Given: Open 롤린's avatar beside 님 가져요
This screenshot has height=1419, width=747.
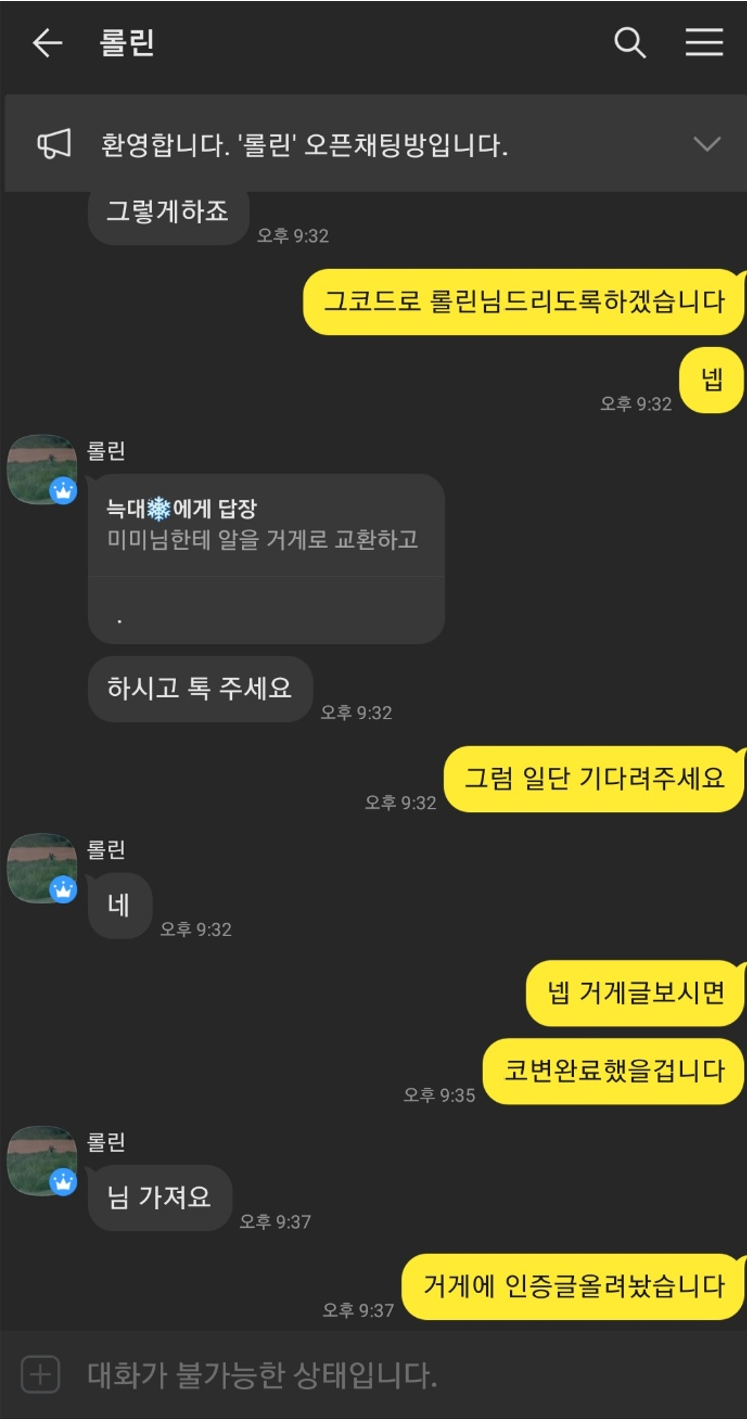Looking at the screenshot, I should [x=42, y=1161].
